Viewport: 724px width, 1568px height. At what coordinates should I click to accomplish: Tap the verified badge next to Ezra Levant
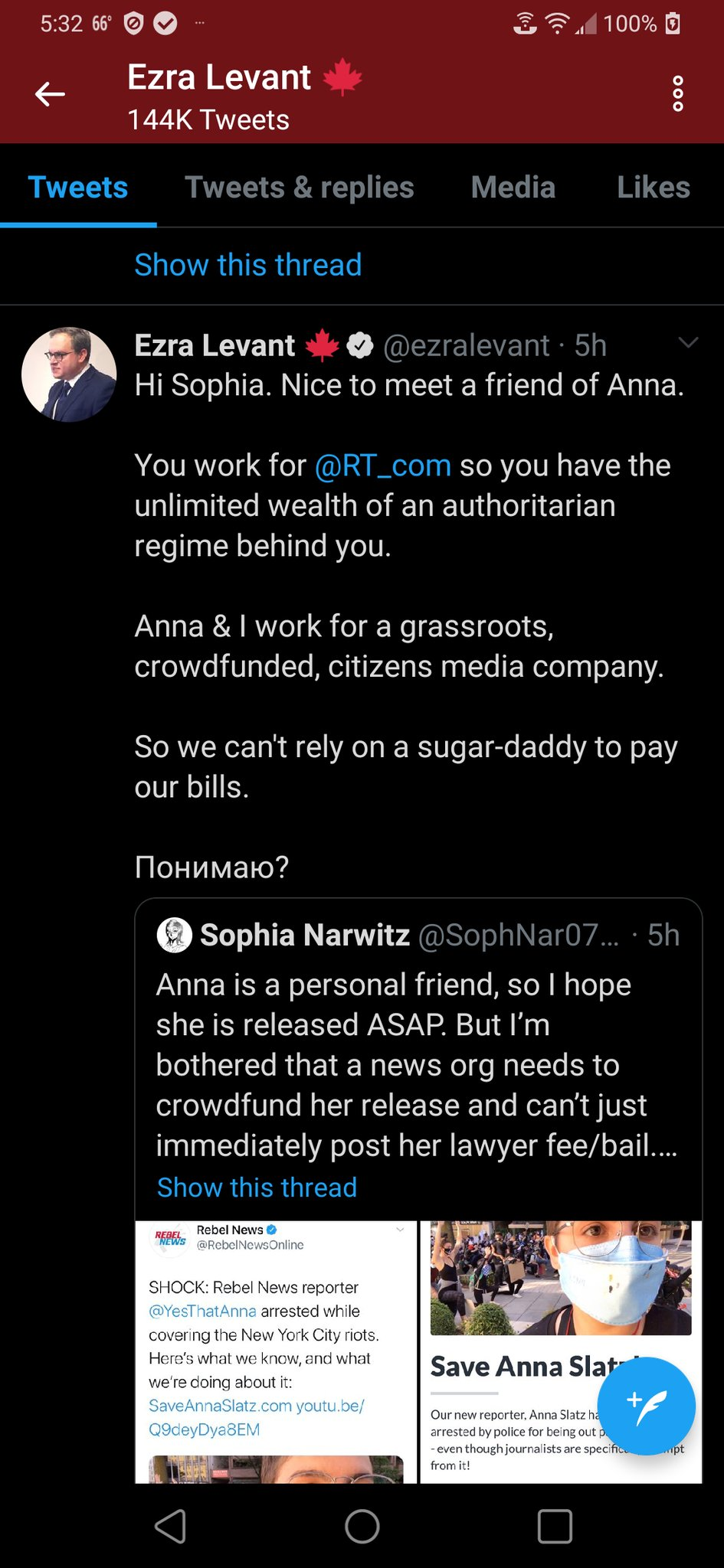(x=359, y=345)
